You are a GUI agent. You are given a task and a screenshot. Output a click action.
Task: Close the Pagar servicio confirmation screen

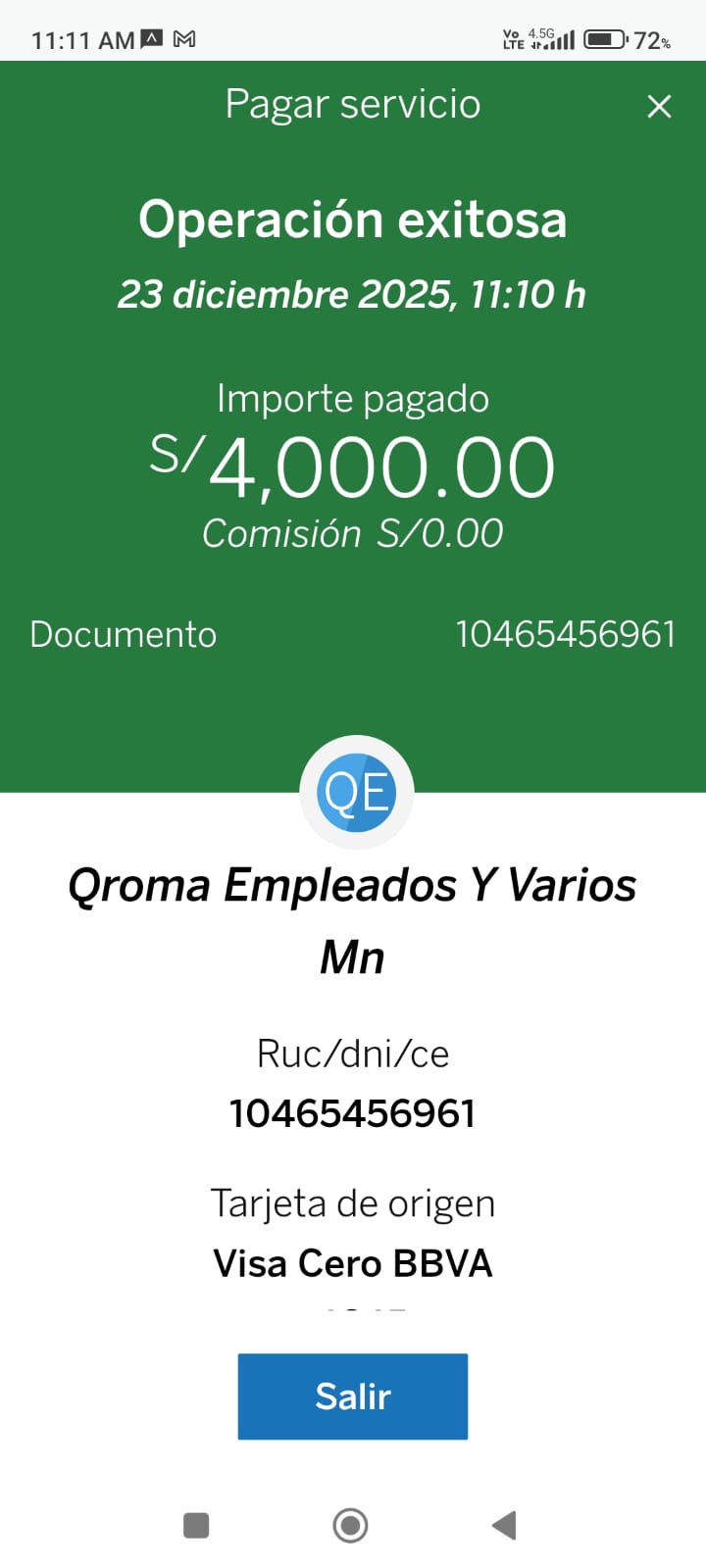[x=659, y=106]
